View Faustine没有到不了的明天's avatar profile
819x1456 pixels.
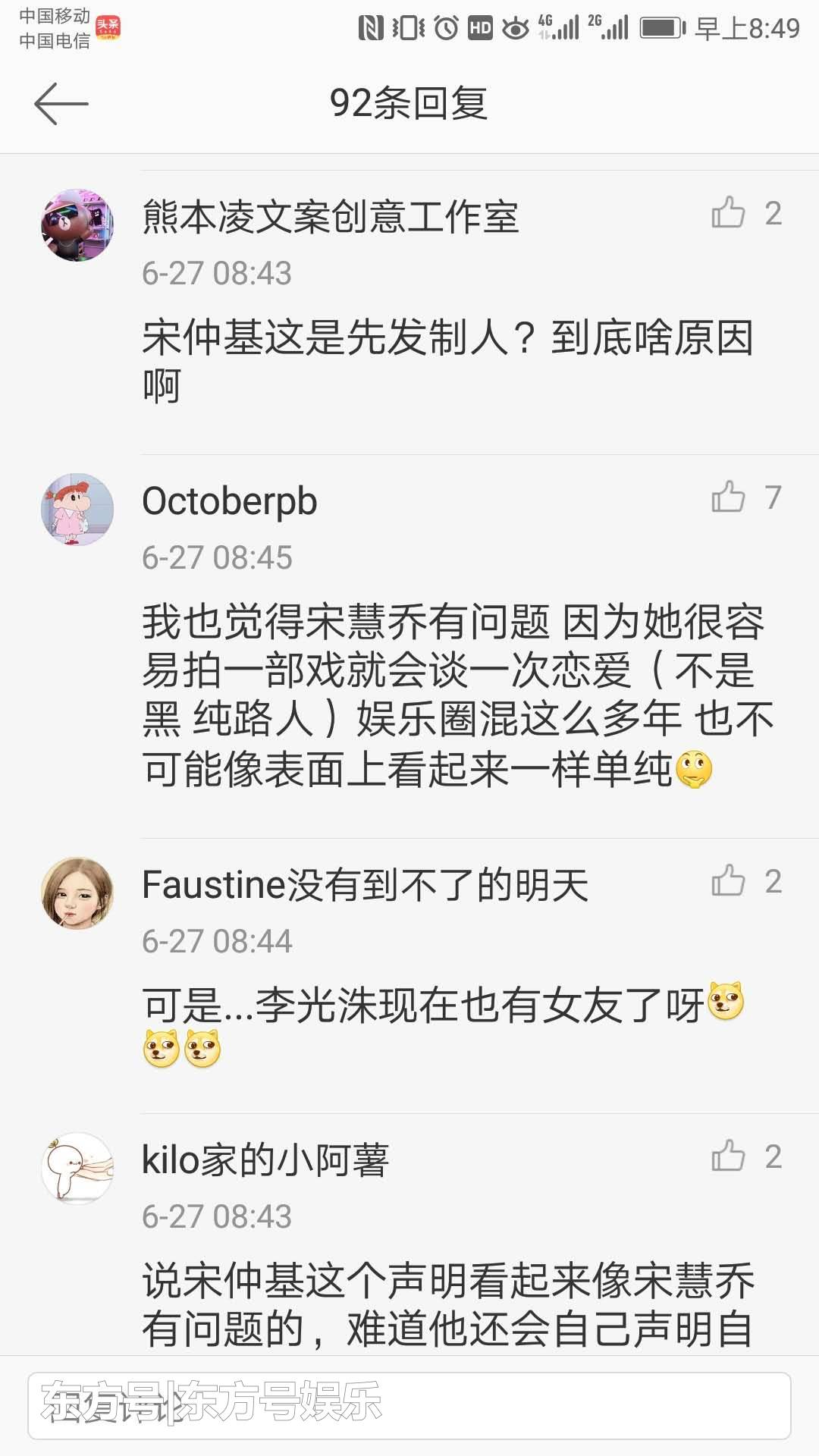coord(77,893)
